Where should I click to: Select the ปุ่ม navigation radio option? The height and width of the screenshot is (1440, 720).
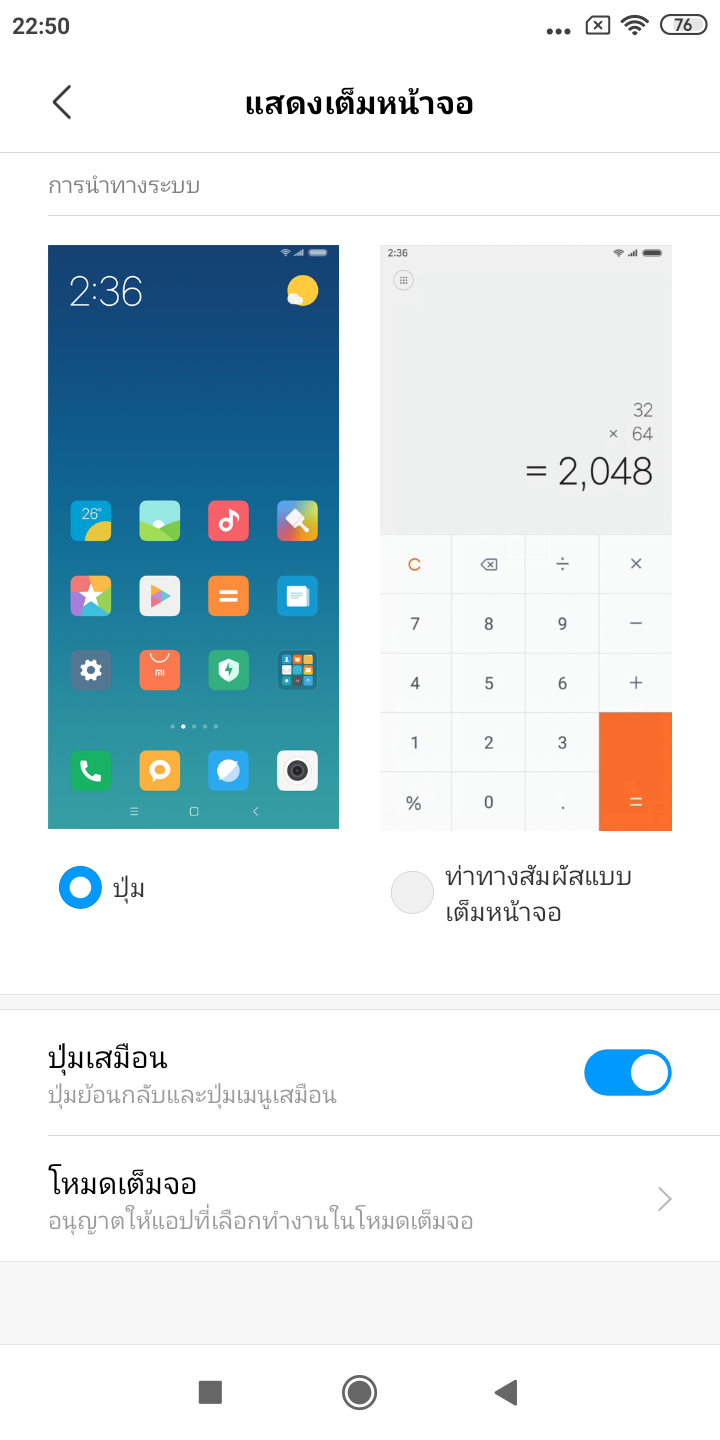(81, 887)
